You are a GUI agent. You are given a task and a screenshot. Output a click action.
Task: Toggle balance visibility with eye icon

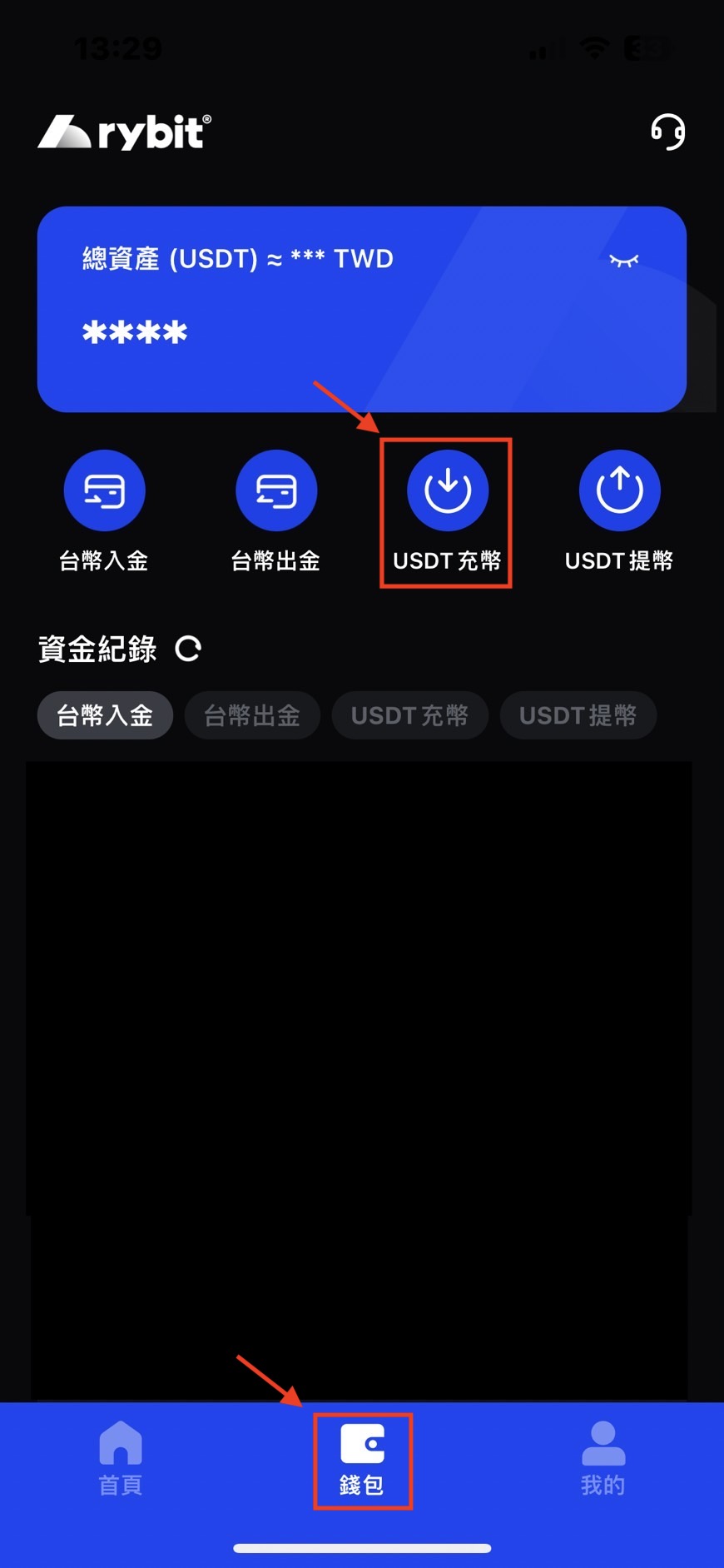pyautogui.click(x=623, y=259)
